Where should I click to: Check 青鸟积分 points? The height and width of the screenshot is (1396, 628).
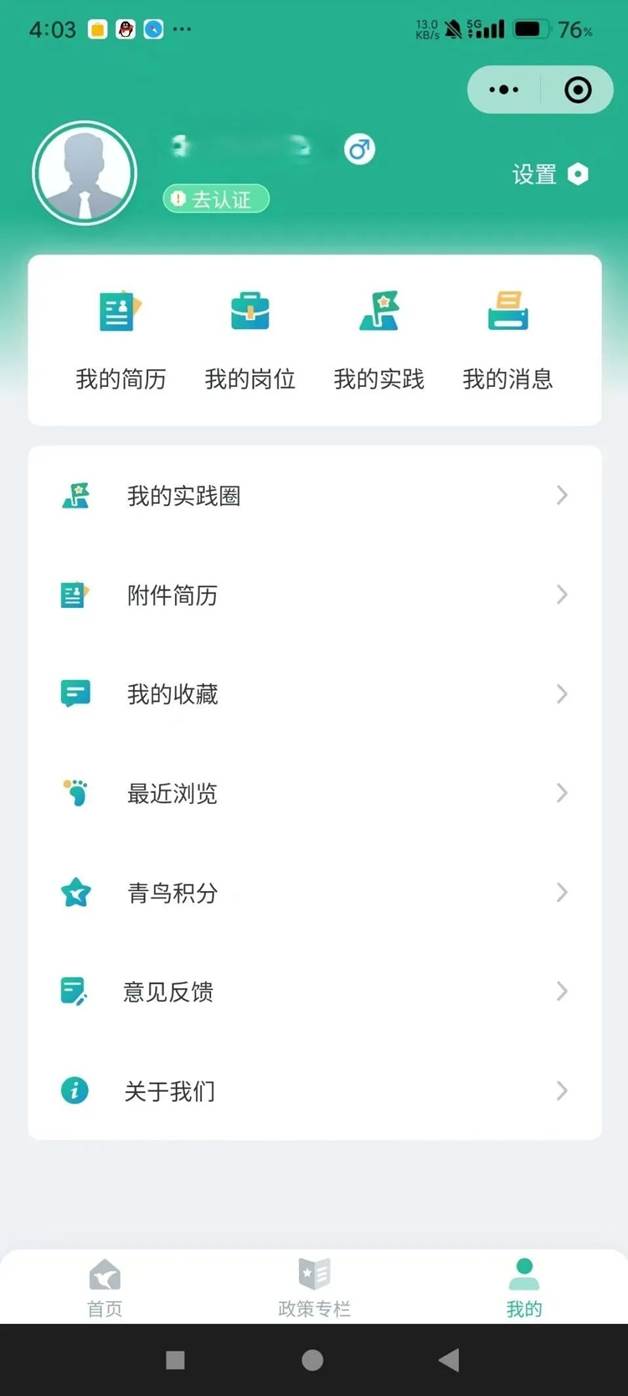(314, 892)
